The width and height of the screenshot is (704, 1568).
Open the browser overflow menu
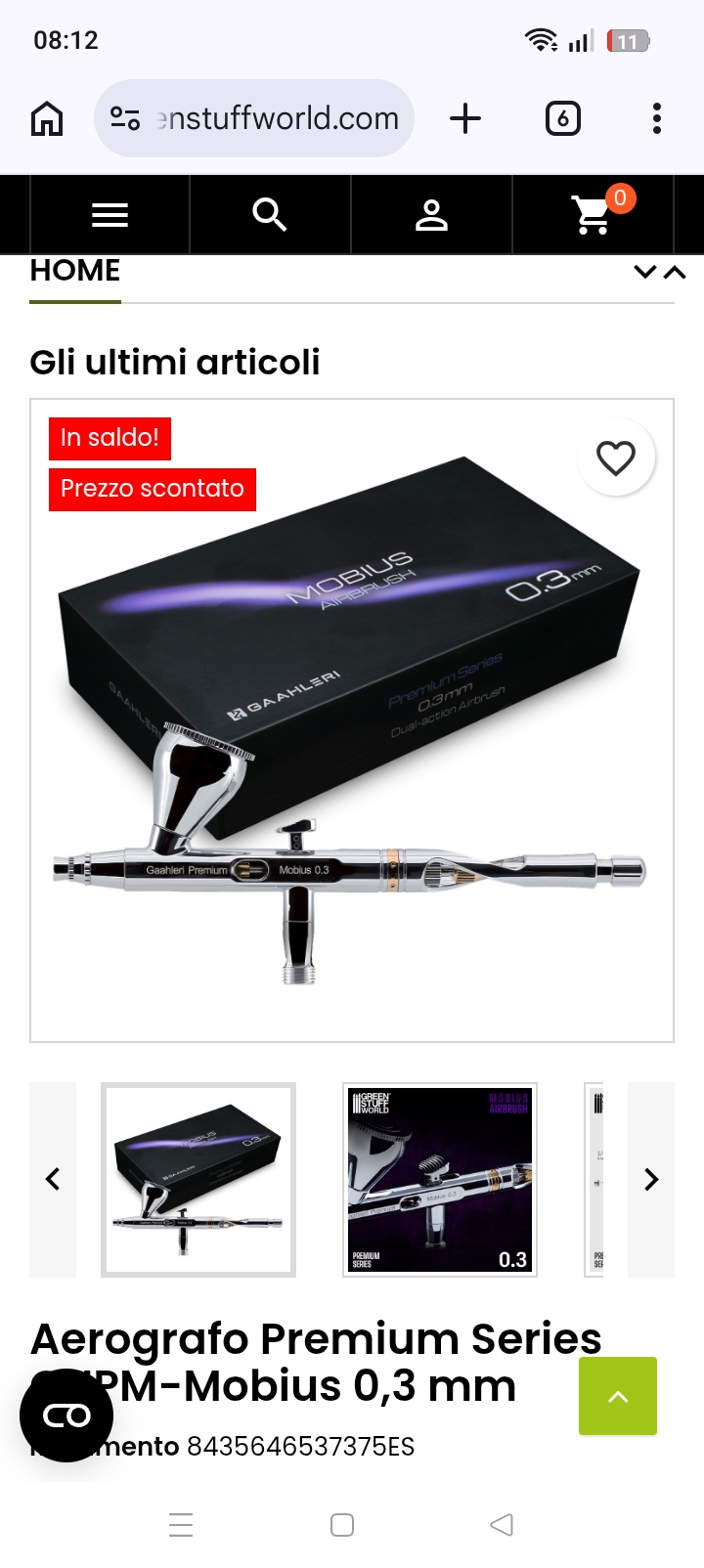pyautogui.click(x=657, y=118)
